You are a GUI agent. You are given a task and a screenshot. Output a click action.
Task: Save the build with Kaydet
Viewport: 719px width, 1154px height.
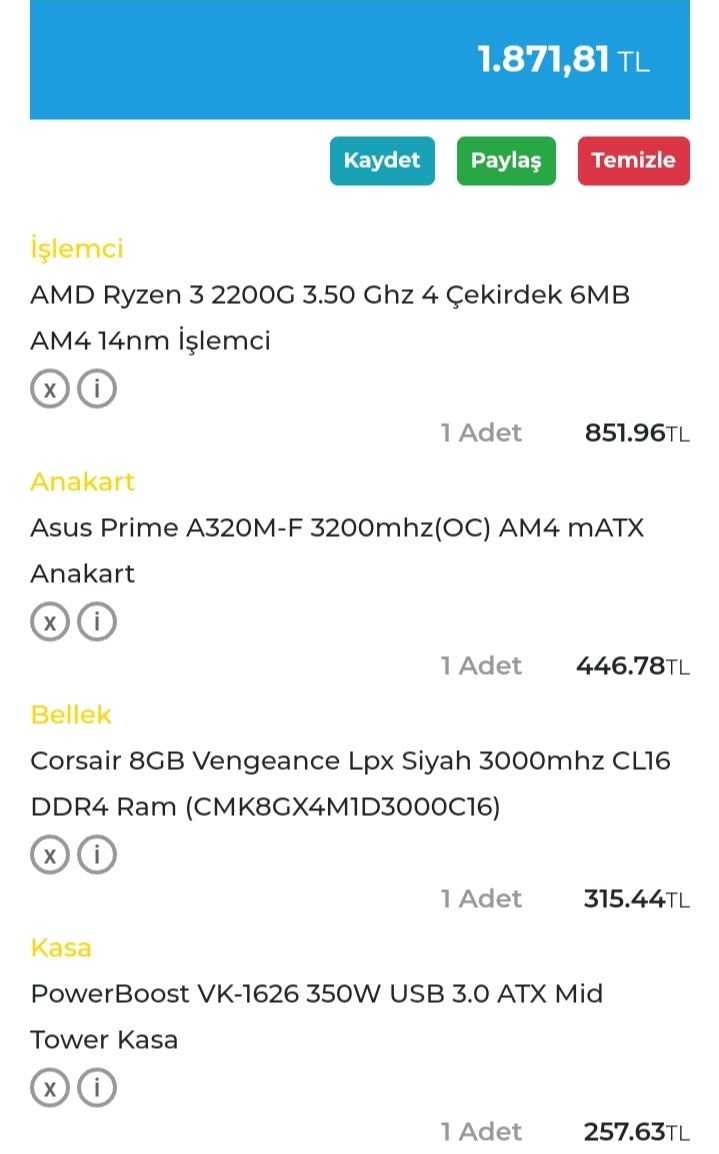point(382,161)
